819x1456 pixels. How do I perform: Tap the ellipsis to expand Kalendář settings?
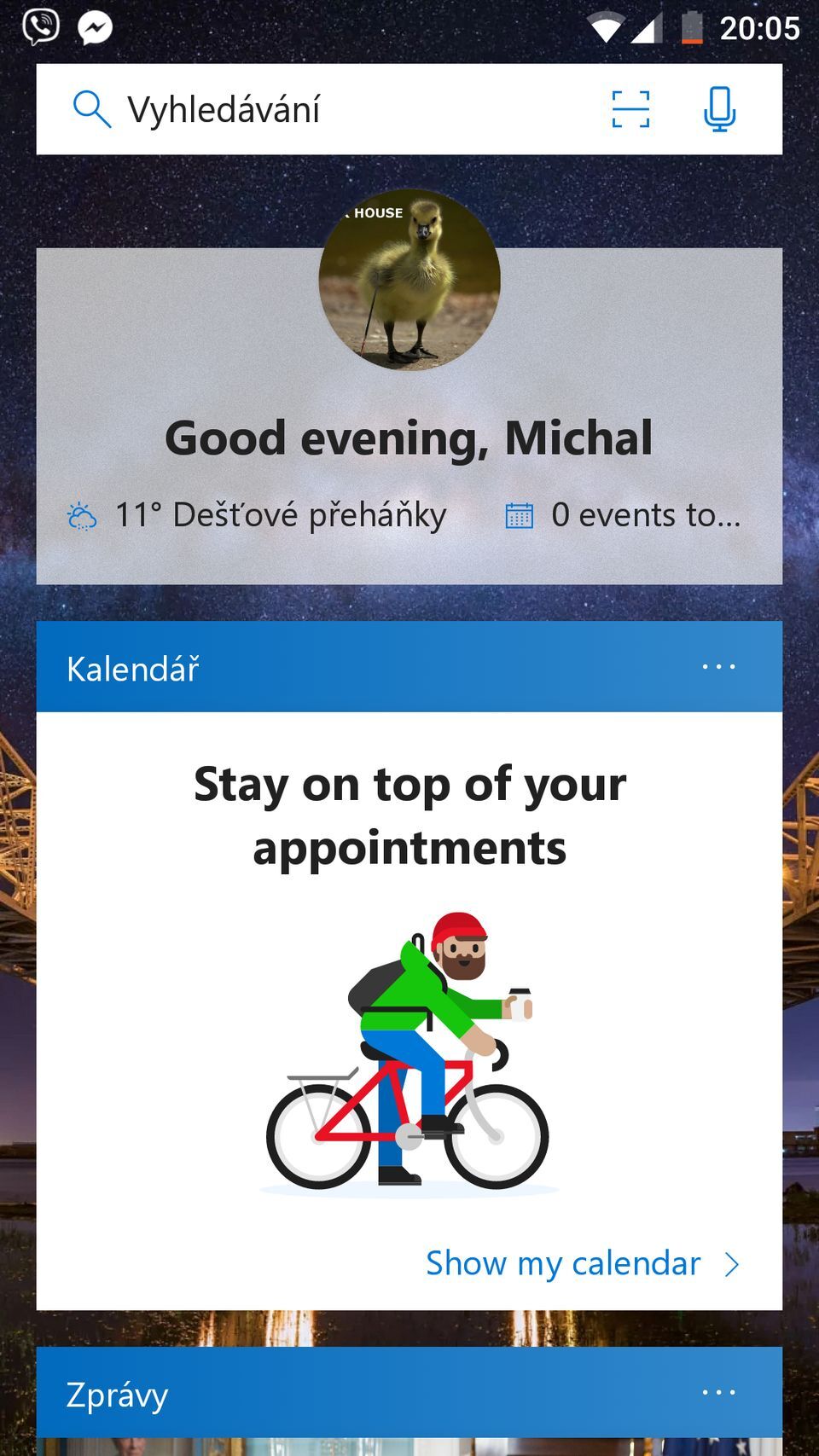click(719, 667)
